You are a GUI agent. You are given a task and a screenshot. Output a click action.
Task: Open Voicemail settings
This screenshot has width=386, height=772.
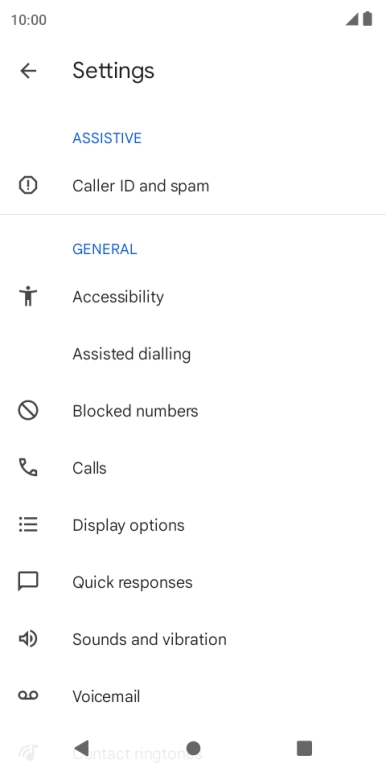[x=193, y=697]
